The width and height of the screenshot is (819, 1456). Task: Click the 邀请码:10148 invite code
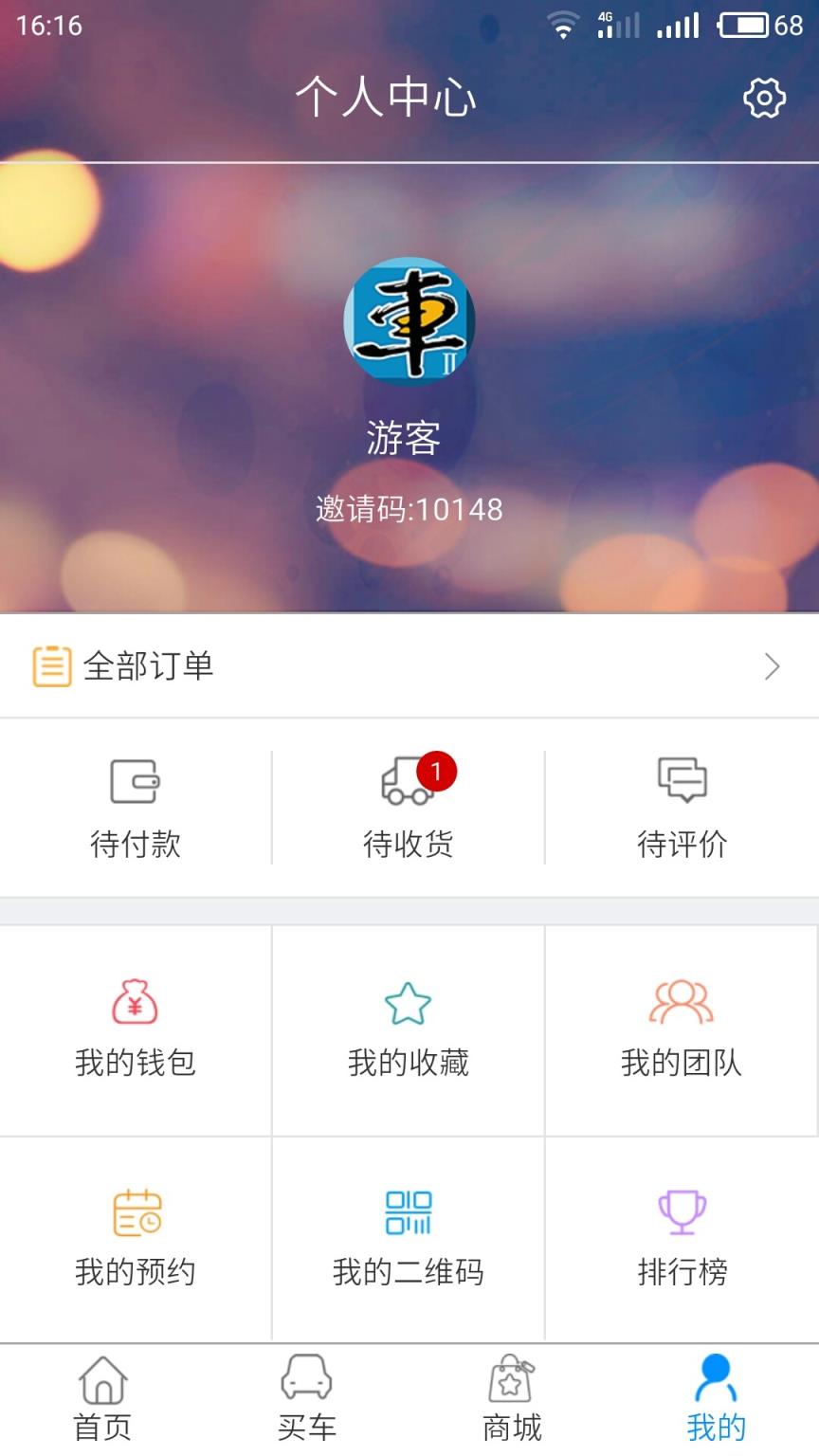408,510
